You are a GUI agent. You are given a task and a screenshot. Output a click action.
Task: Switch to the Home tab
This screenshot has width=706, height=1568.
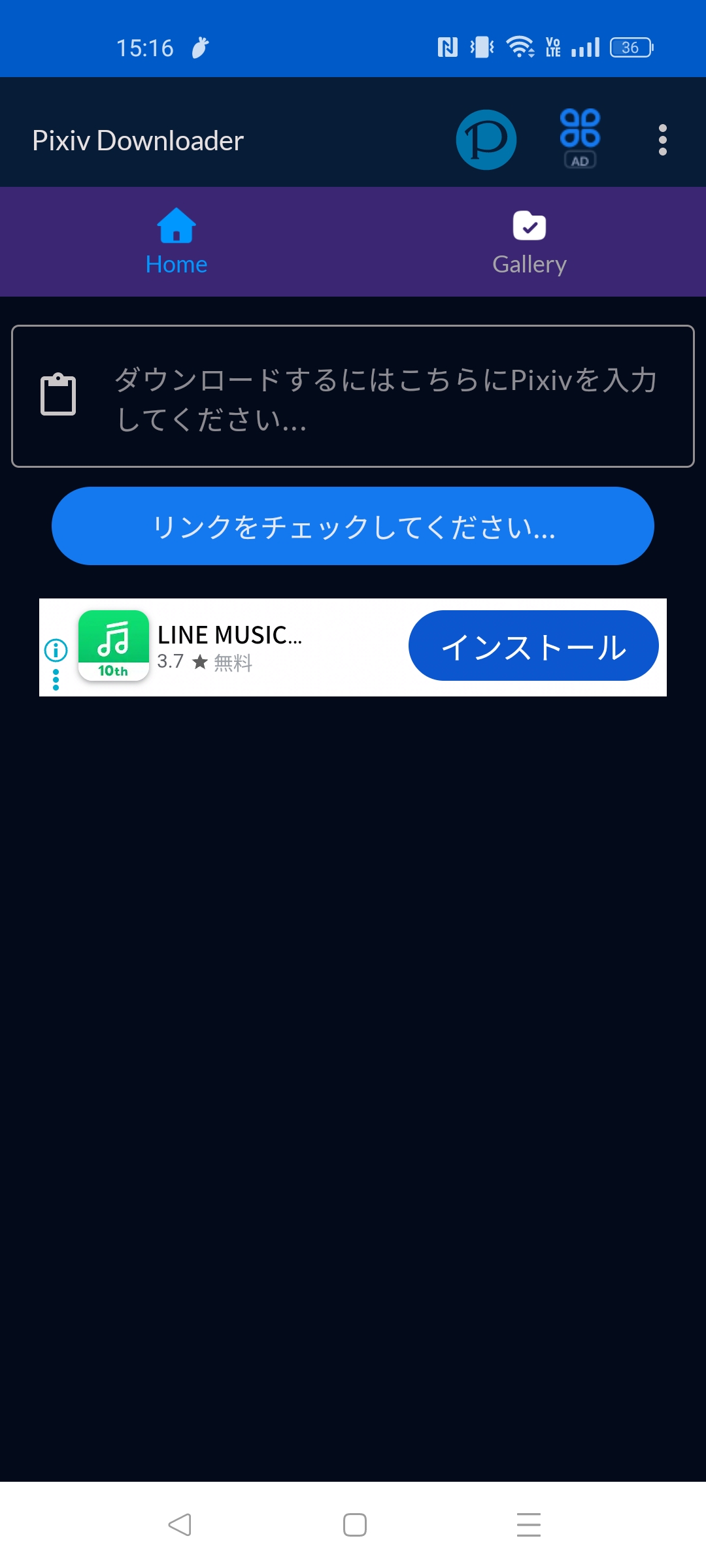pyautogui.click(x=176, y=242)
